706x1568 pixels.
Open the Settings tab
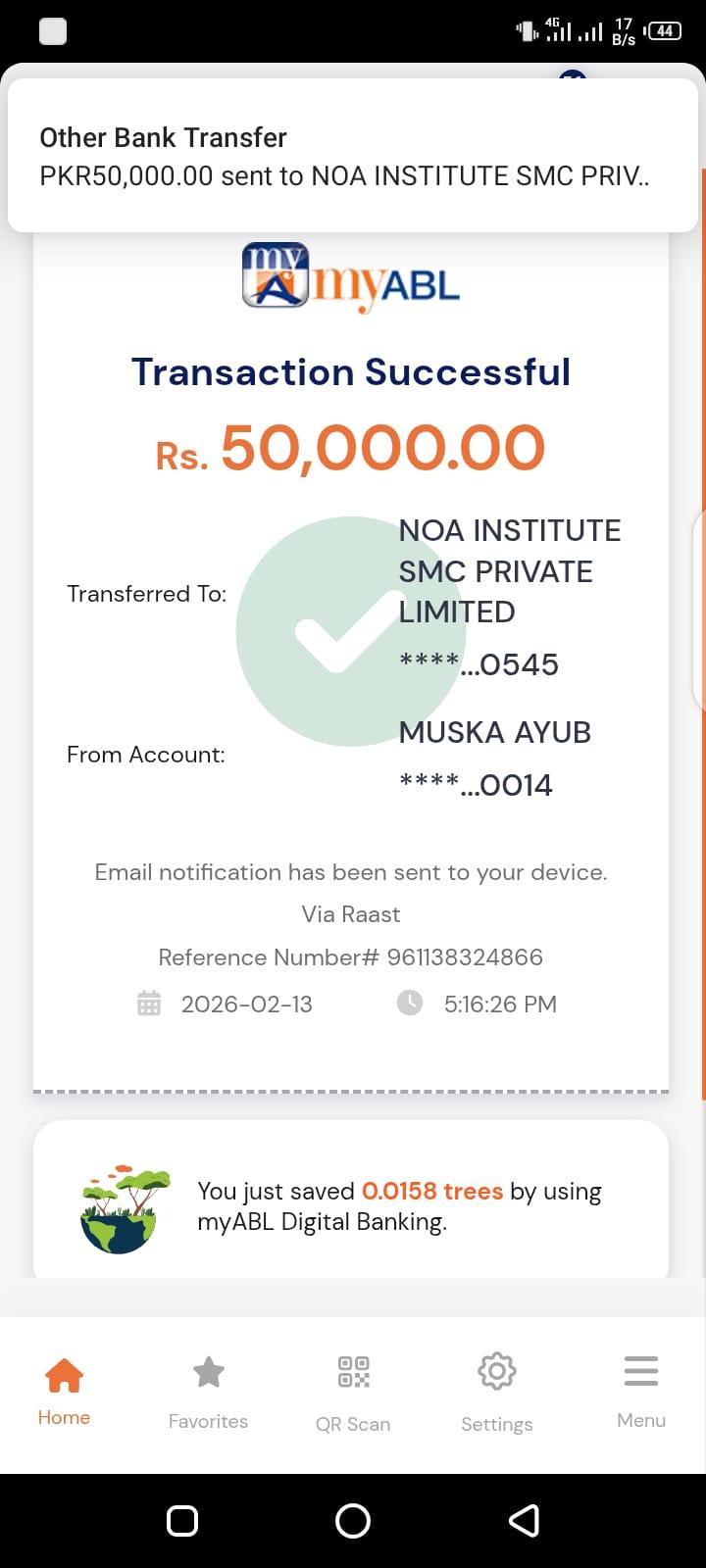[x=496, y=1392]
